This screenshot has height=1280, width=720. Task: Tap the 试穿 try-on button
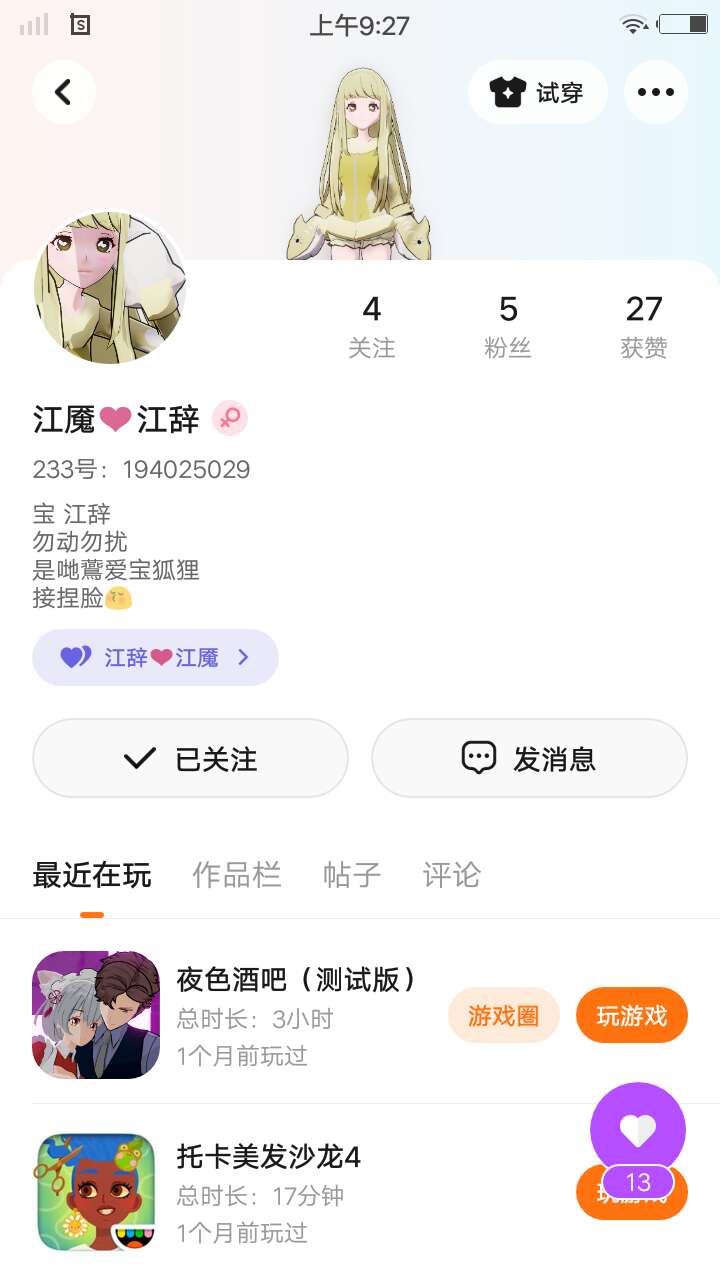pos(537,92)
